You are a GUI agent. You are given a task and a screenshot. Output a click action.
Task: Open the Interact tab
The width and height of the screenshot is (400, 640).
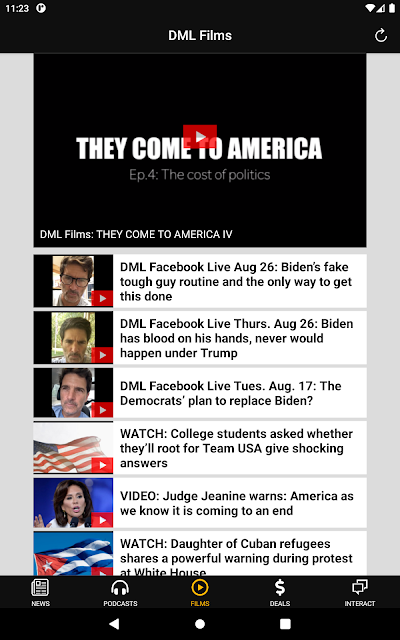coord(360,592)
